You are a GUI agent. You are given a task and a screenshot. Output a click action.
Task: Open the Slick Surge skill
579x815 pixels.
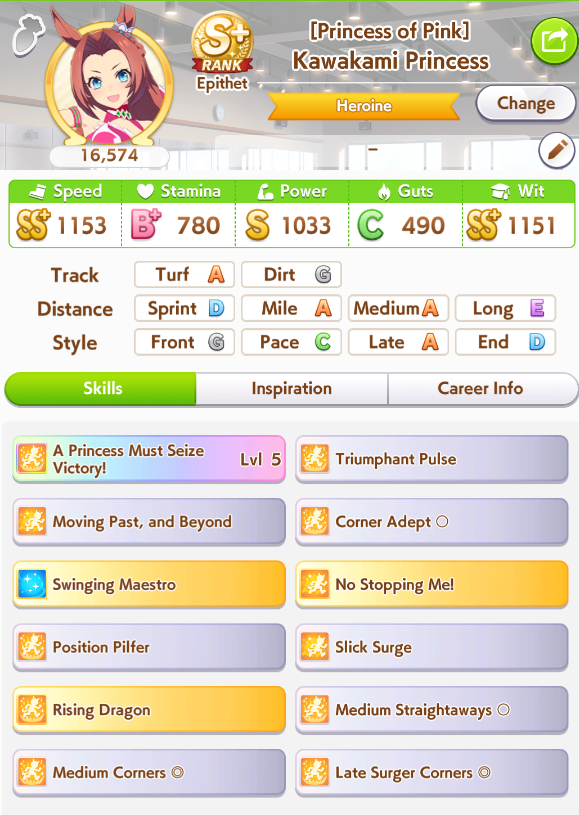click(x=431, y=647)
